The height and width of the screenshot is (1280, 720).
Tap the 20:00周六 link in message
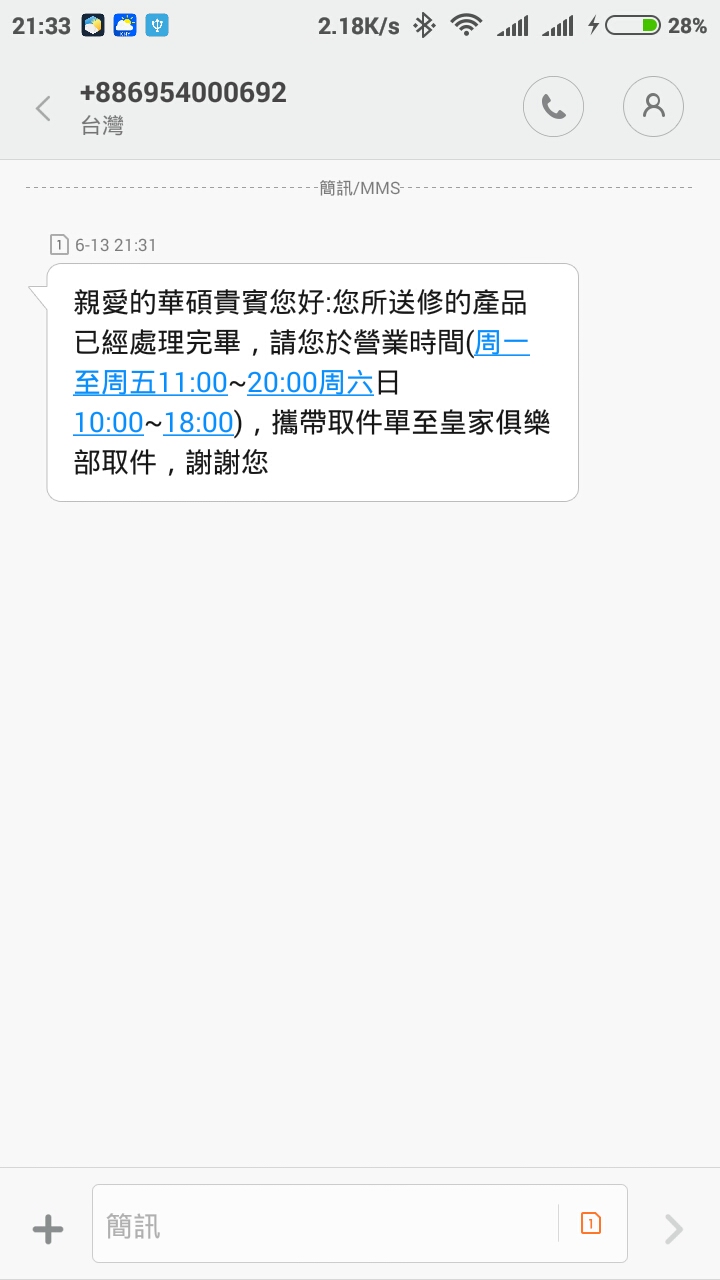(x=310, y=381)
